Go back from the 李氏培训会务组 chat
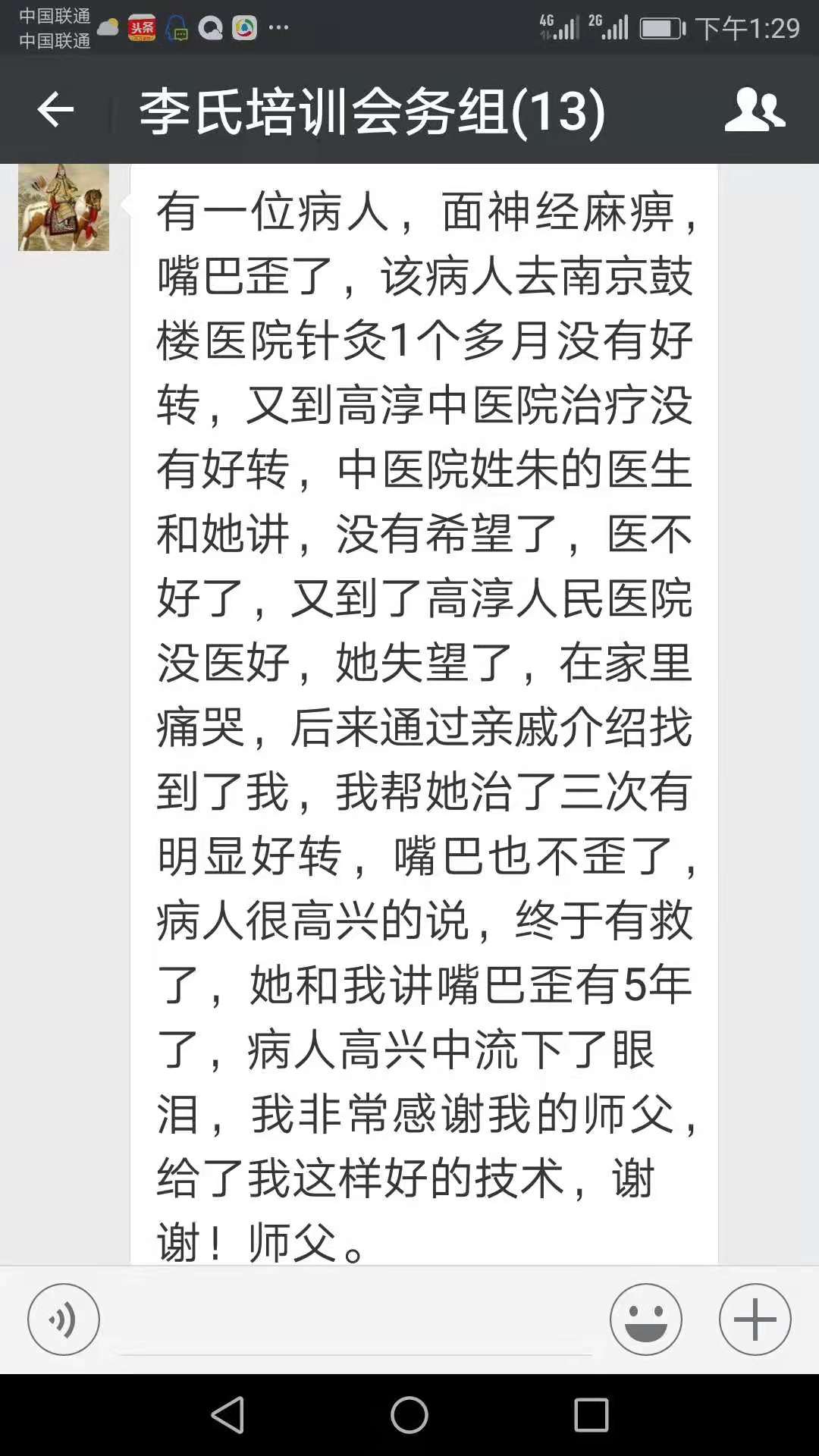 [x=55, y=111]
